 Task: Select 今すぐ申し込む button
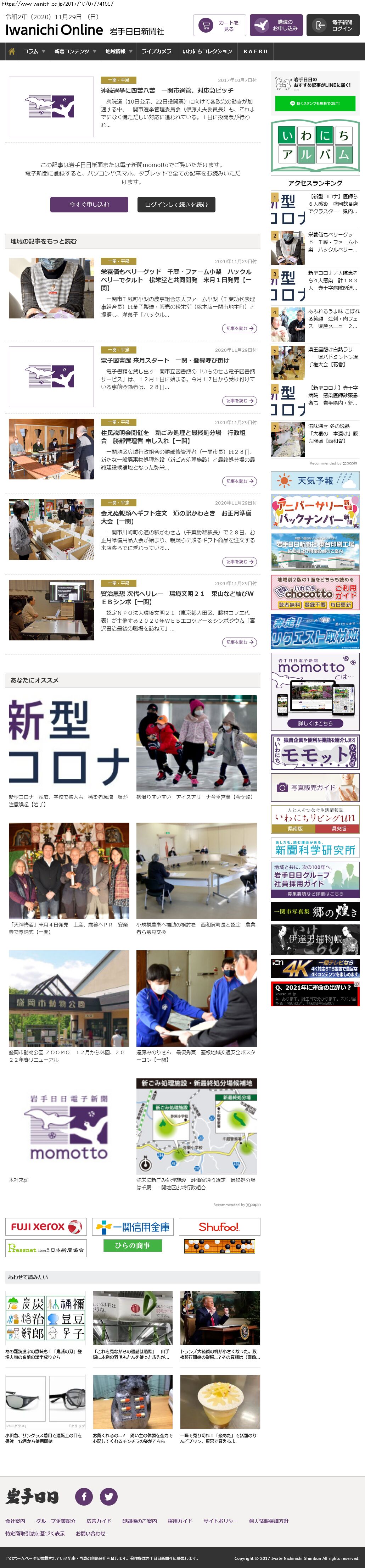point(89,205)
